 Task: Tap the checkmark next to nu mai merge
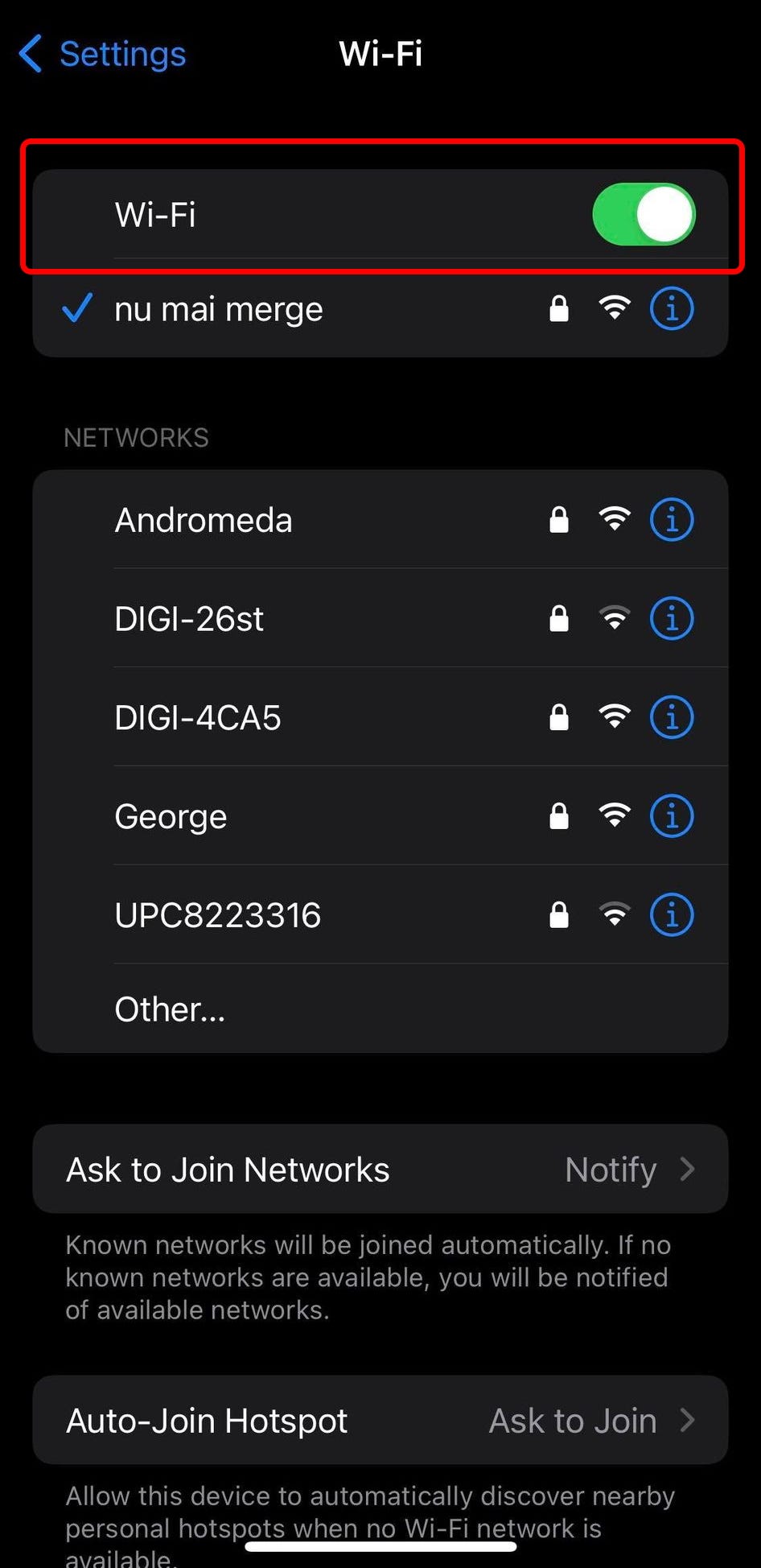point(76,307)
